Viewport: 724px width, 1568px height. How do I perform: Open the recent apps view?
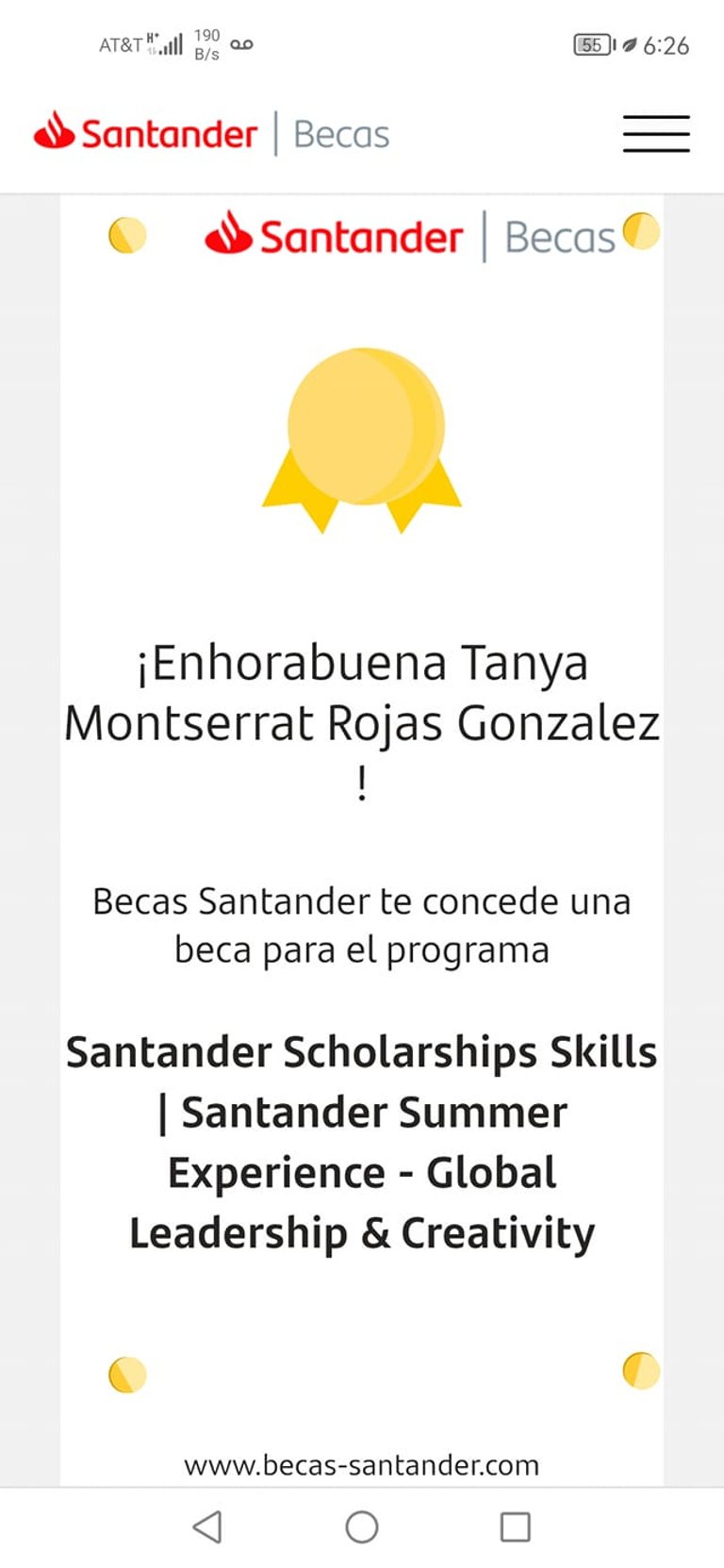point(515,1527)
